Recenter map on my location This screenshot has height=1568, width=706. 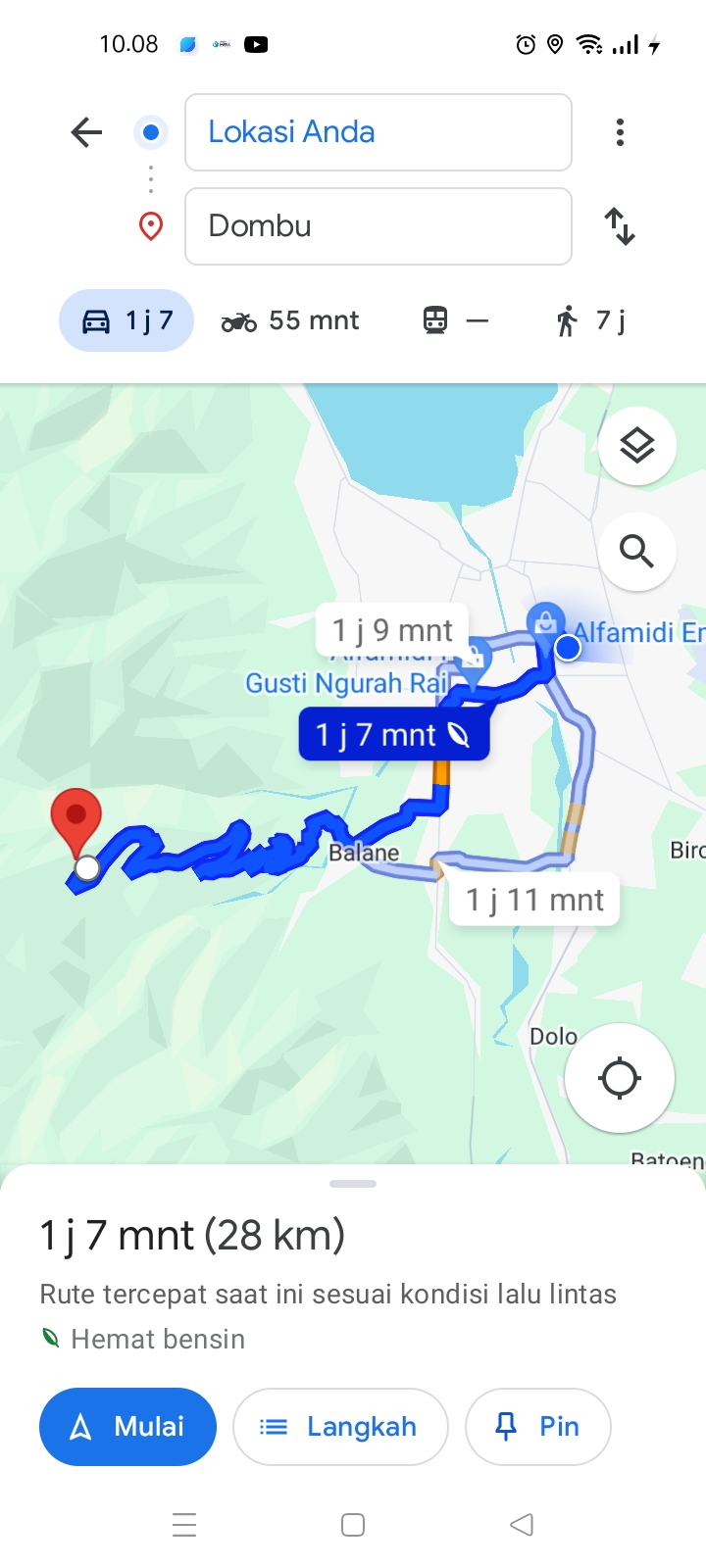point(620,1078)
